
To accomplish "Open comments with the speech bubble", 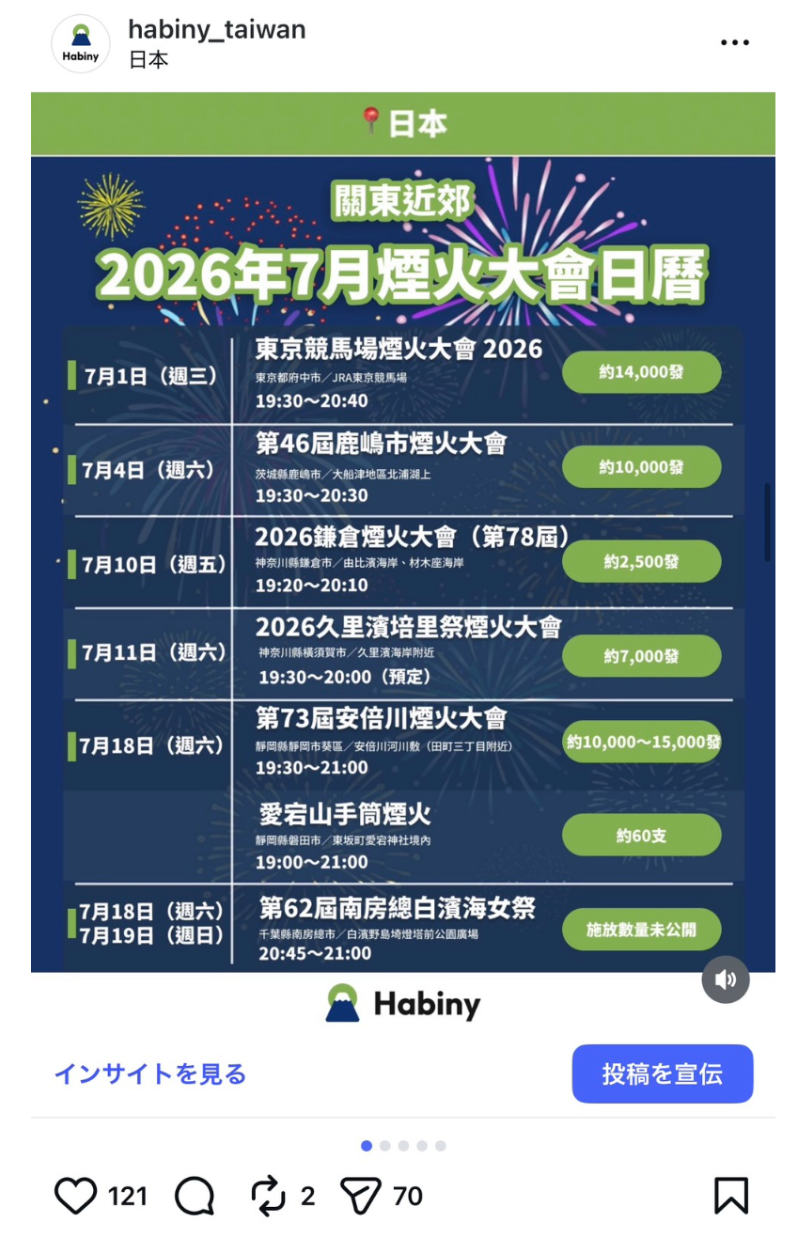I will pos(195,1196).
